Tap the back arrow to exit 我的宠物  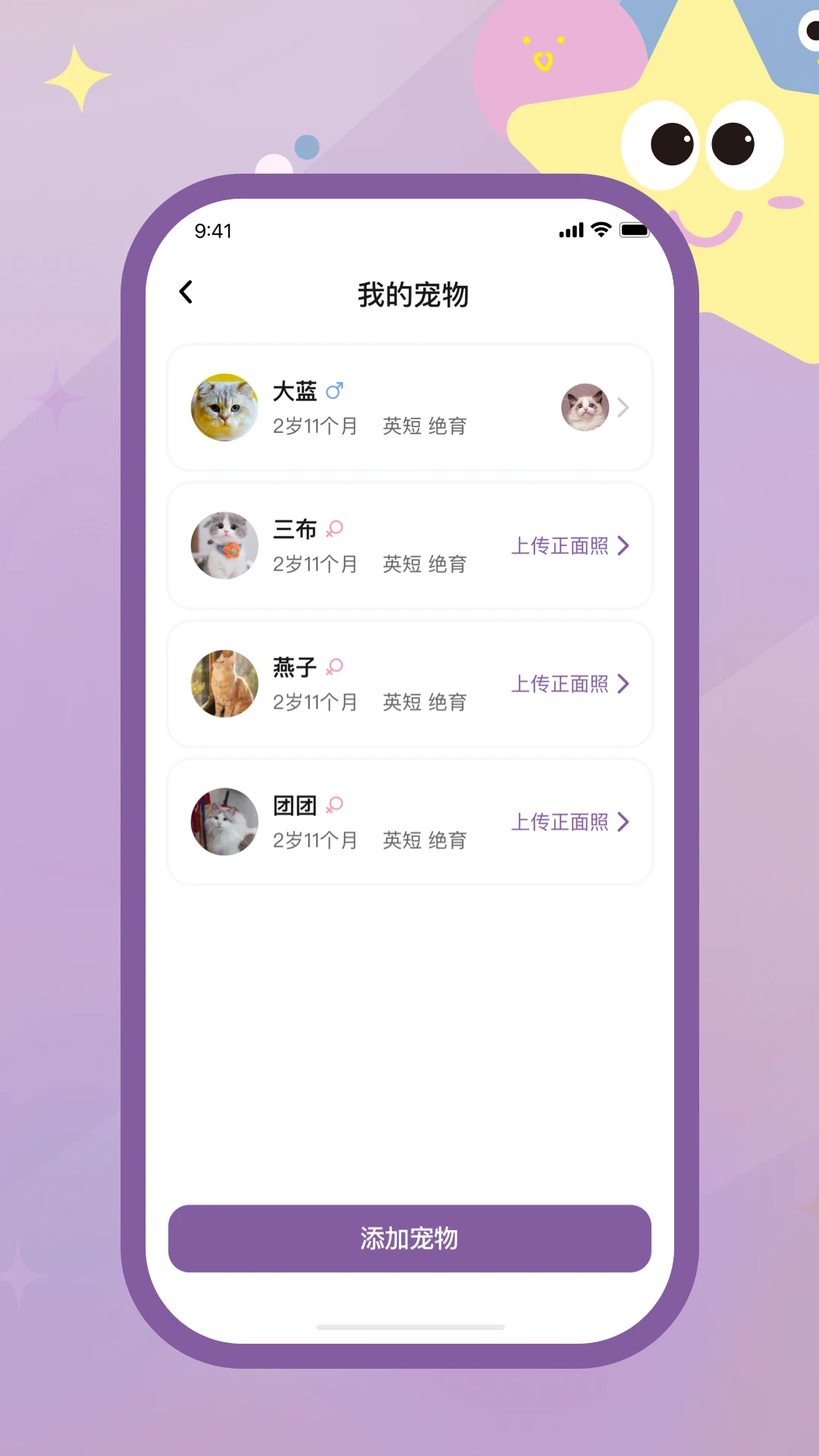point(186,292)
